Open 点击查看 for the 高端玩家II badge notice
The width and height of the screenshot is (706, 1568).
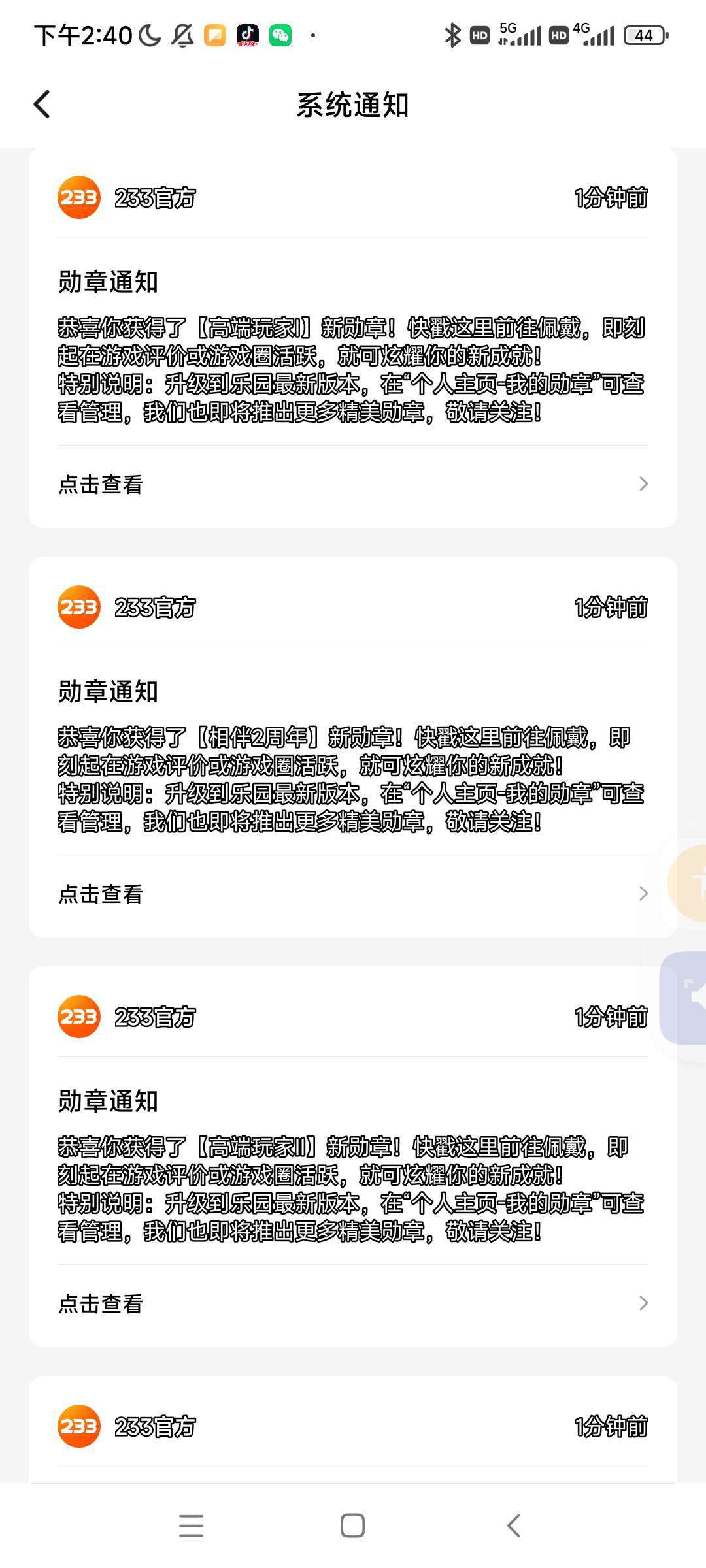click(353, 1303)
